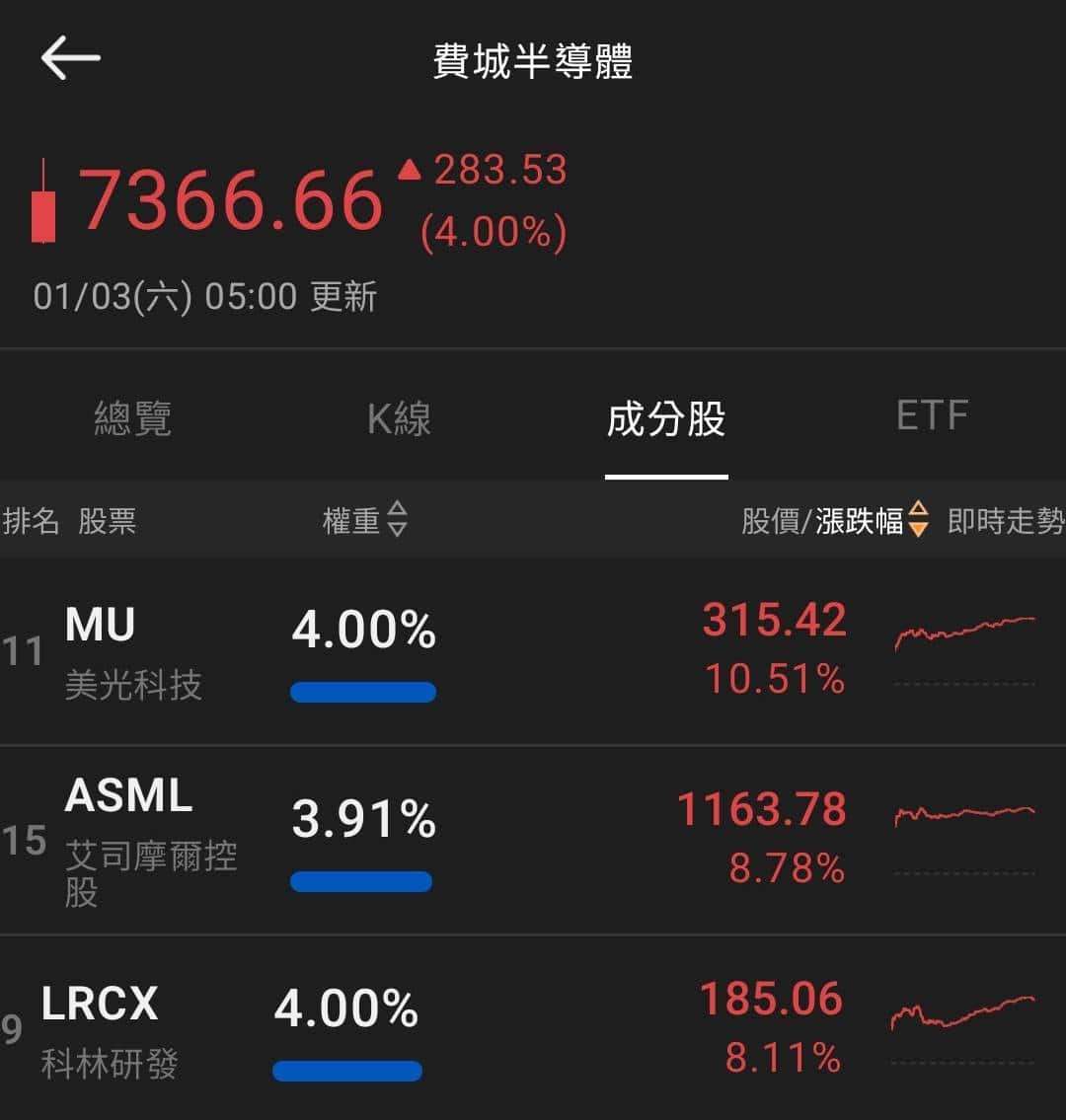
Task: Select the 成分股 tab
Action: [666, 418]
